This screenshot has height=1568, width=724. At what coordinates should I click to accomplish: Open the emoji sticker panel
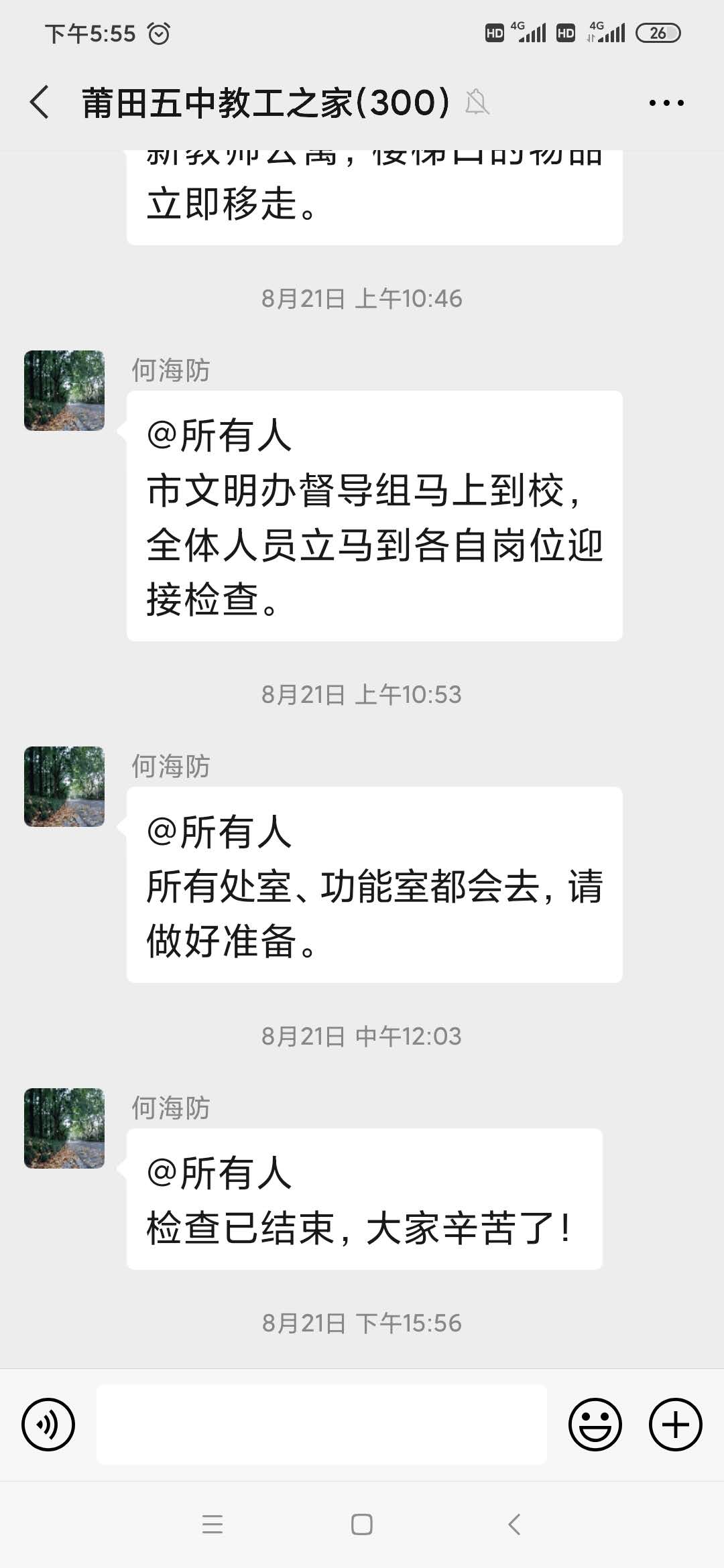coord(595,1424)
